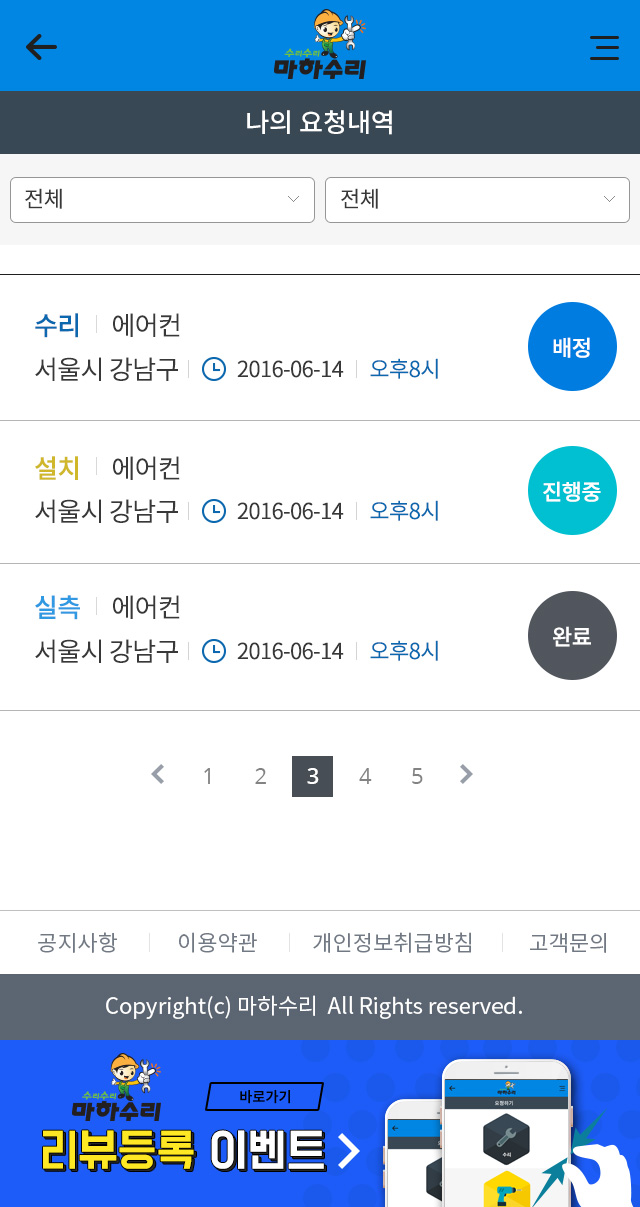The width and height of the screenshot is (640, 1207).
Task: Open the 실측 에어컨 request
Action: (x=270, y=631)
